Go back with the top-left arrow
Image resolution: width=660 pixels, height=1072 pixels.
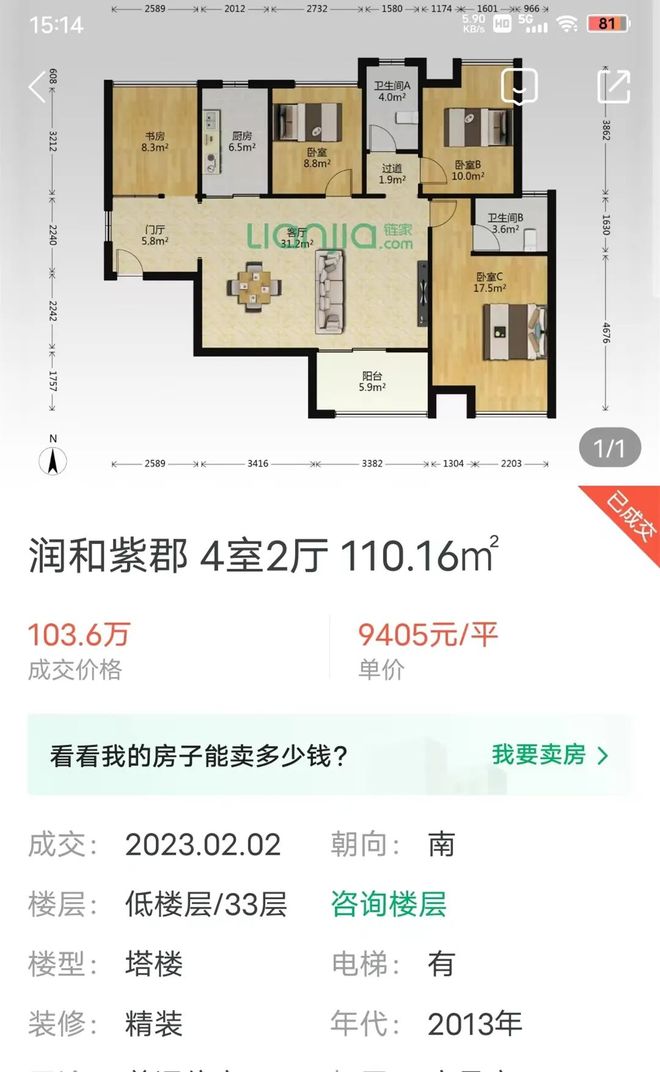click(38, 87)
